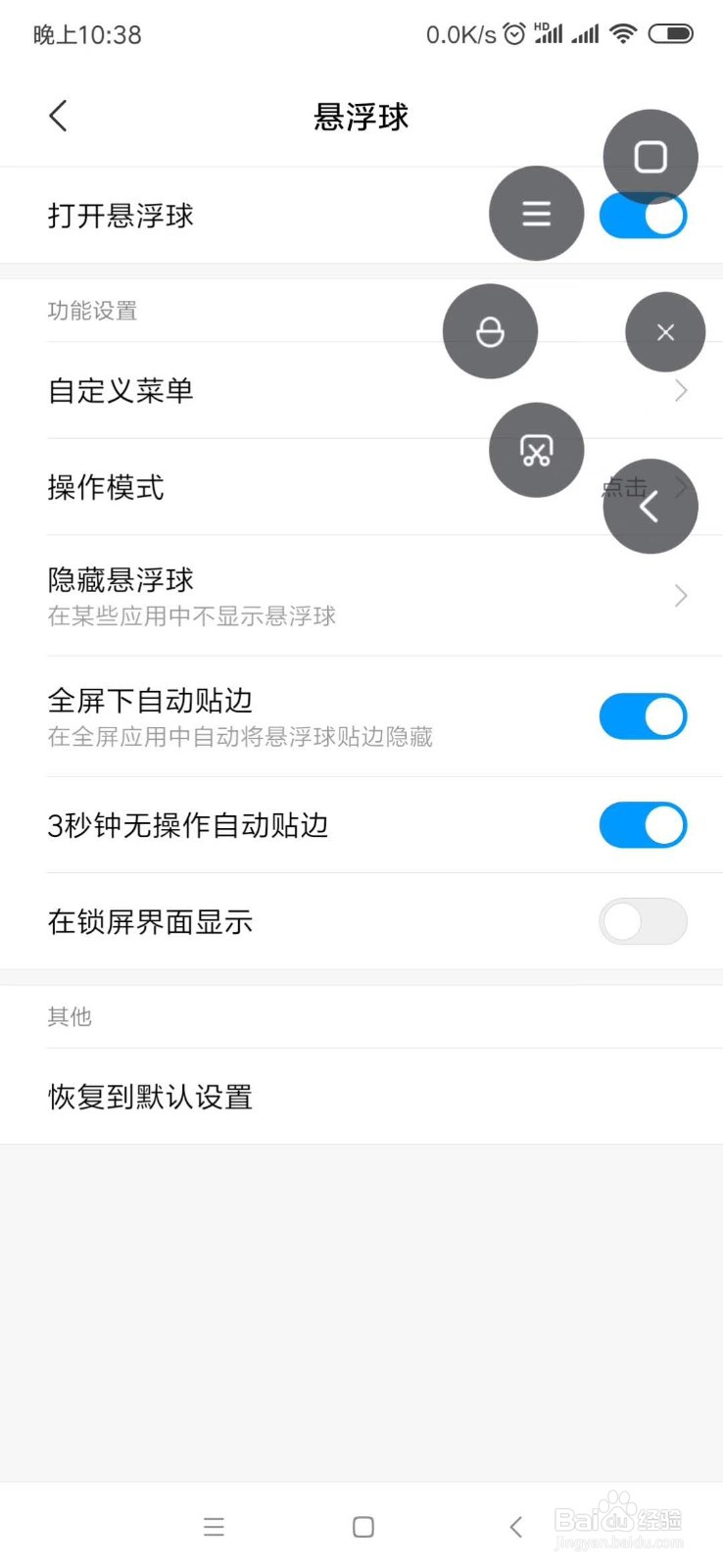
Task: Tap the floating ball back arrow icon
Action: (650, 507)
